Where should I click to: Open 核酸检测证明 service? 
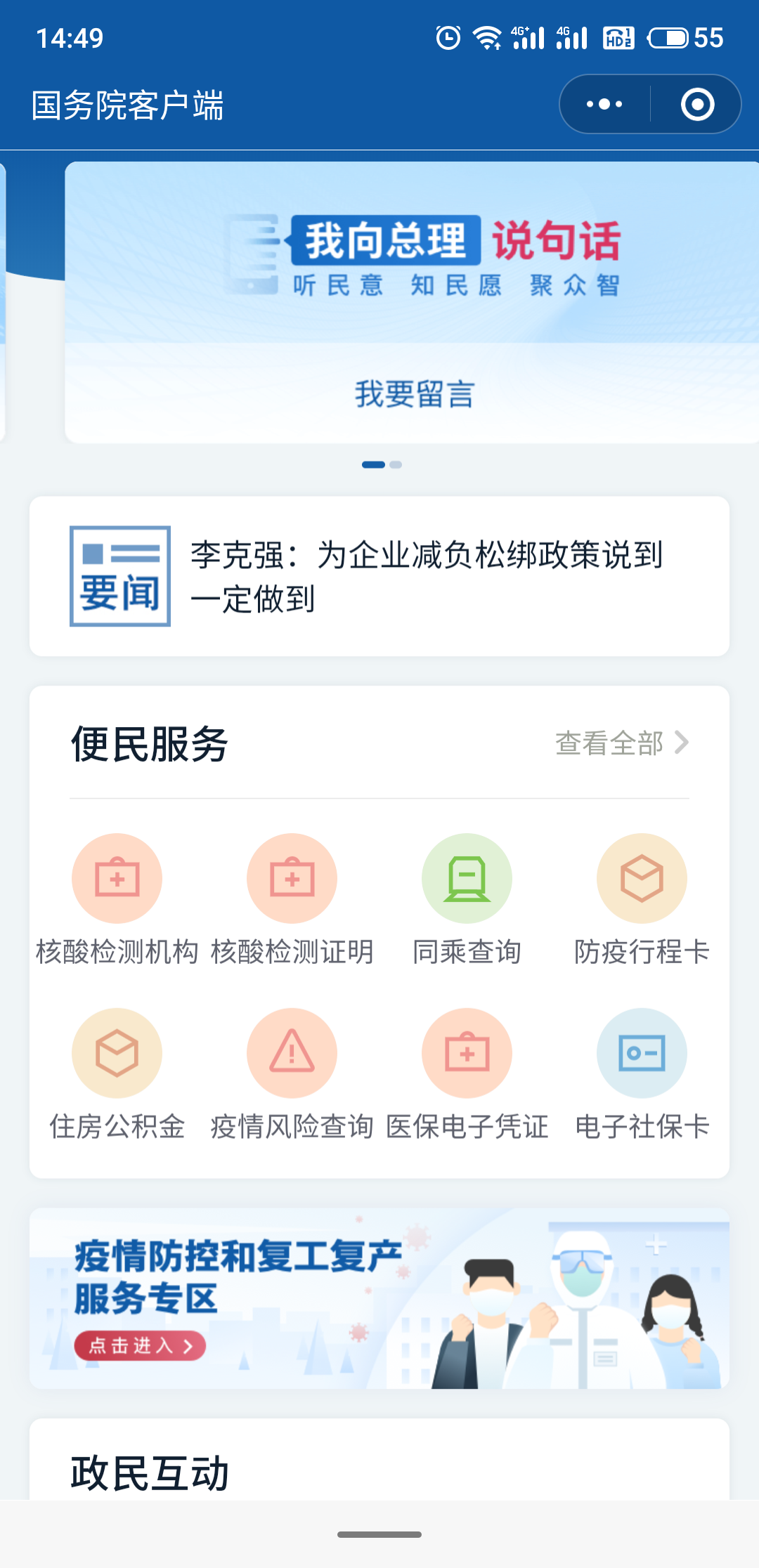pyautogui.click(x=292, y=880)
